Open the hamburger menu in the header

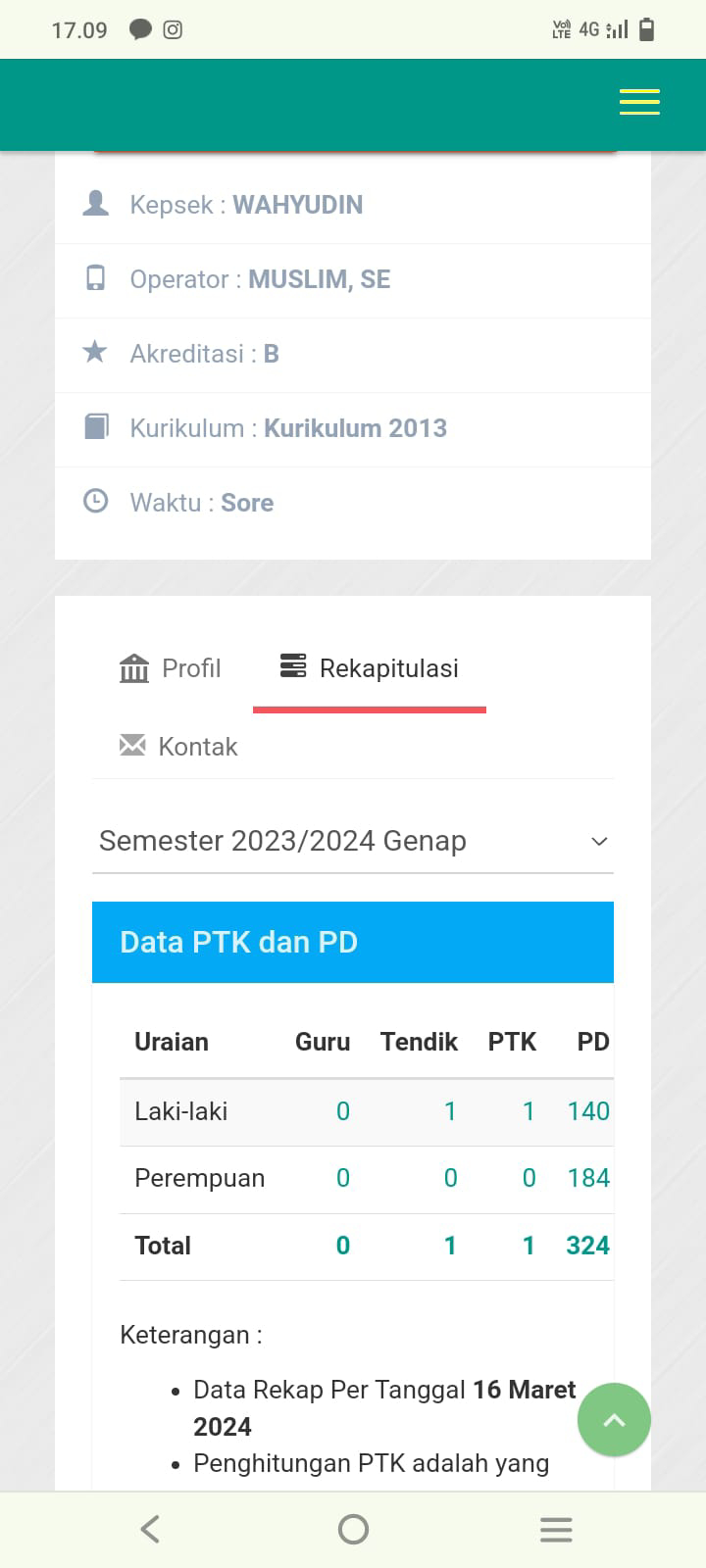[x=639, y=102]
